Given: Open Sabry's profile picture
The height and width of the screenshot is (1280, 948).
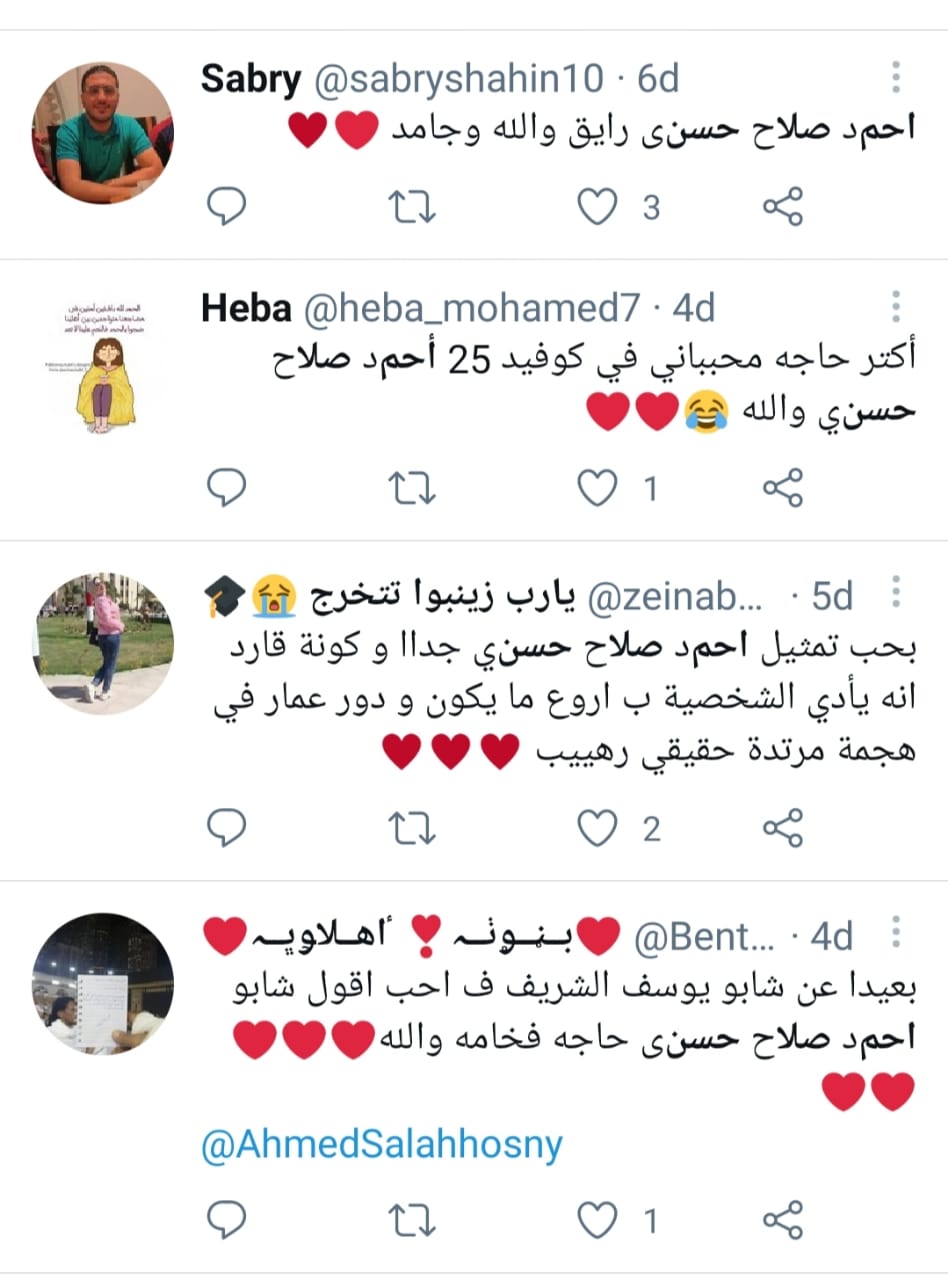Looking at the screenshot, I should pos(103,133).
